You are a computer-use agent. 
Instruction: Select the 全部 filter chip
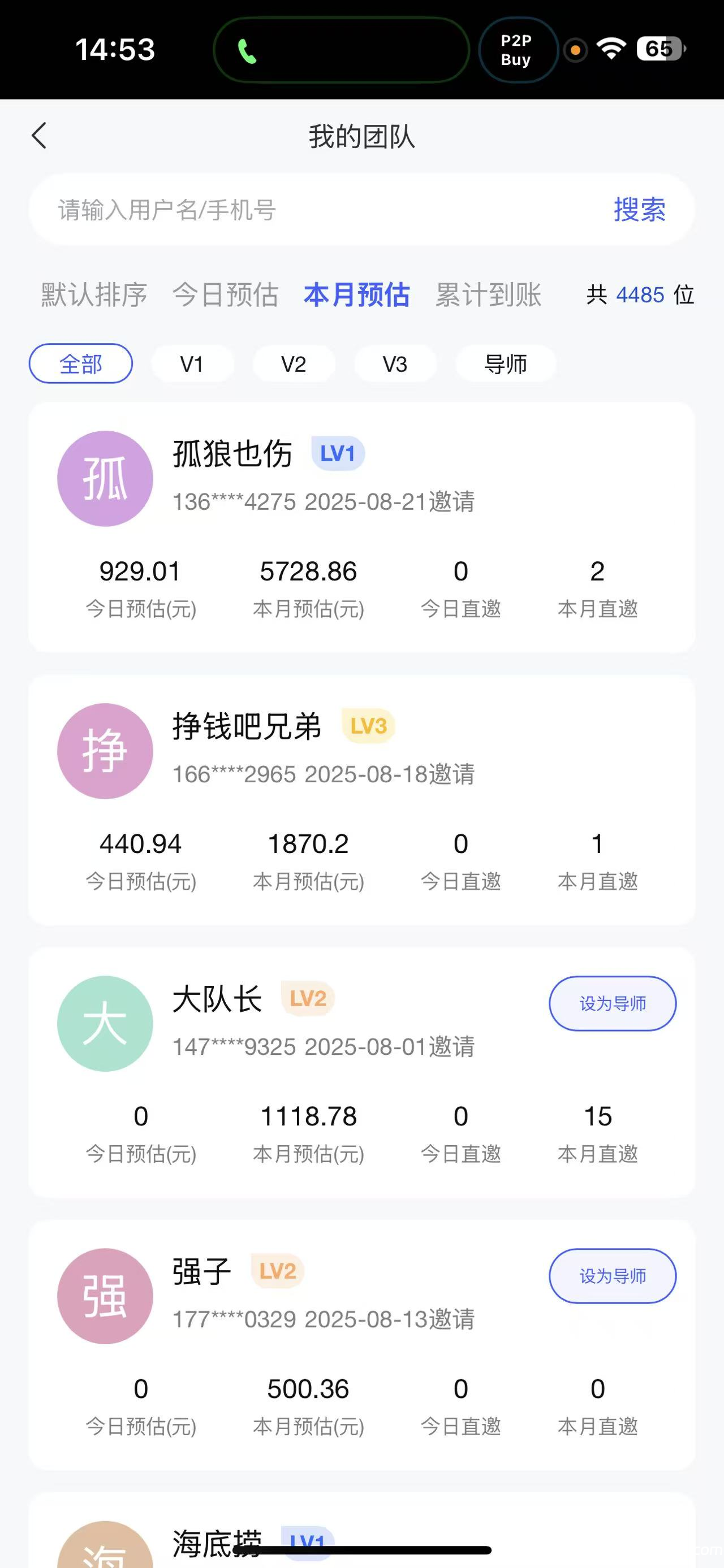coord(80,364)
